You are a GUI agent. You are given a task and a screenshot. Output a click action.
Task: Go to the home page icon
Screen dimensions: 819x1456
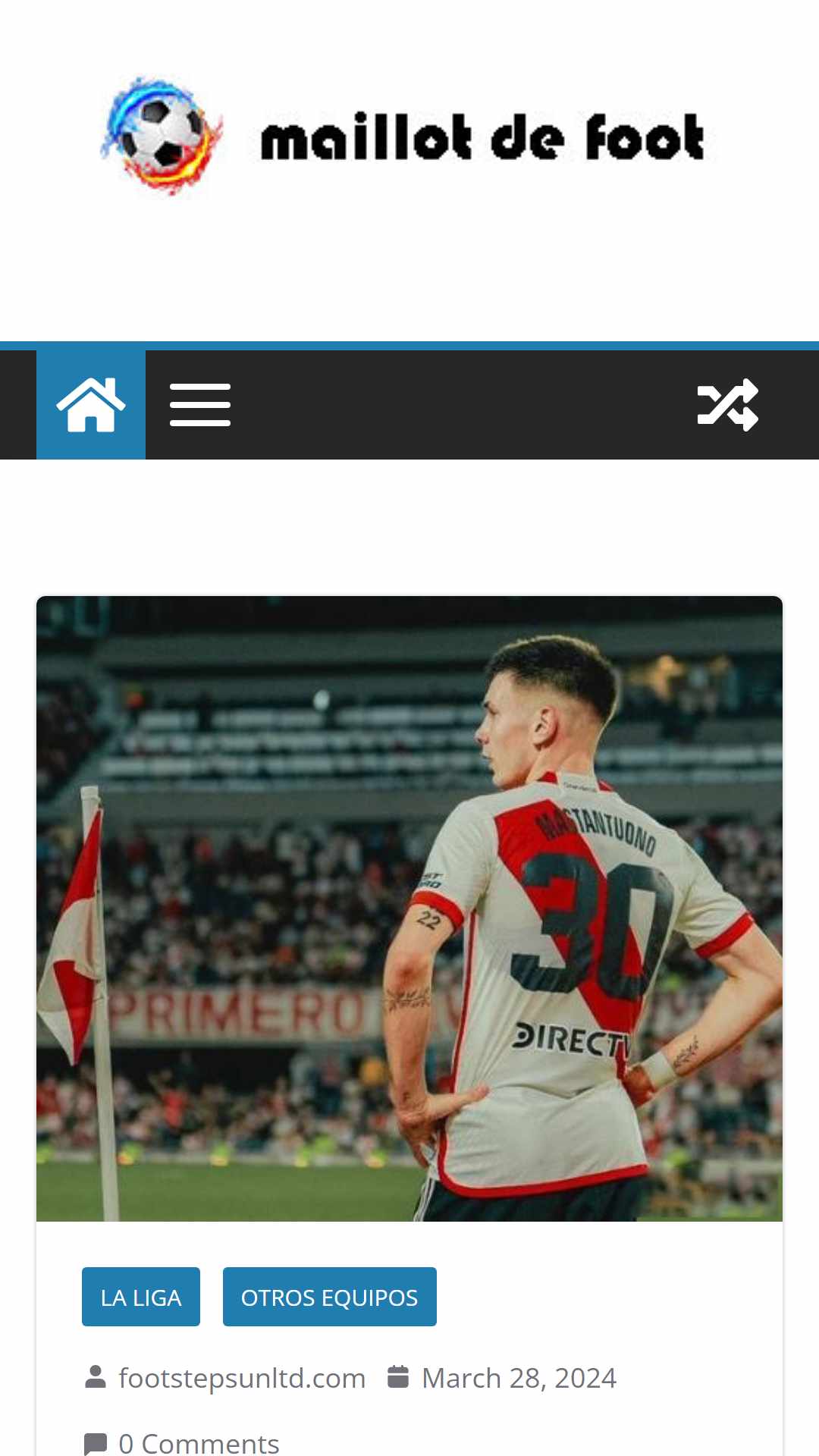(x=91, y=405)
